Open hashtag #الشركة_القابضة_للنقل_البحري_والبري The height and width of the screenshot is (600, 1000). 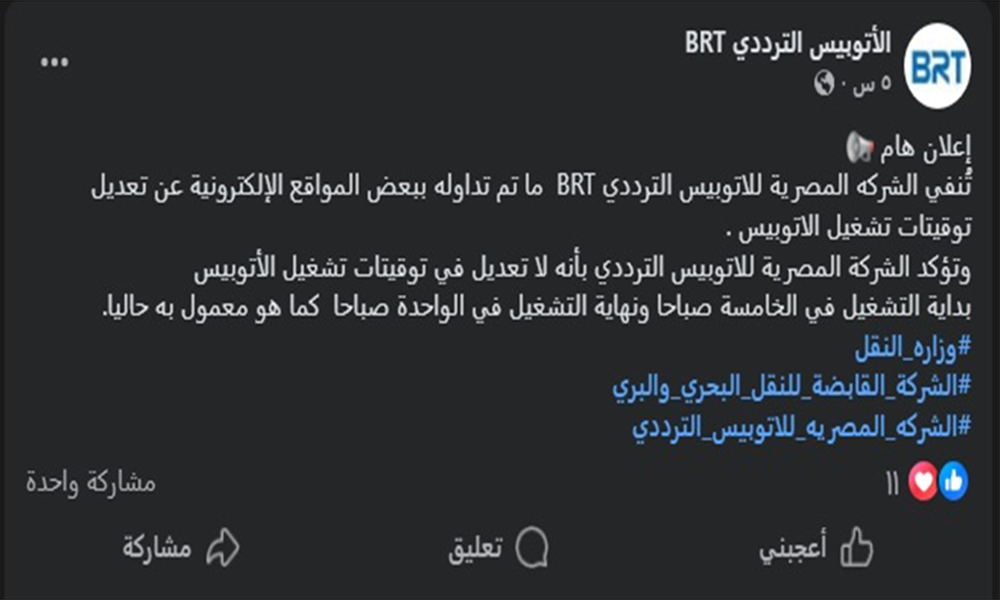[x=792, y=388]
